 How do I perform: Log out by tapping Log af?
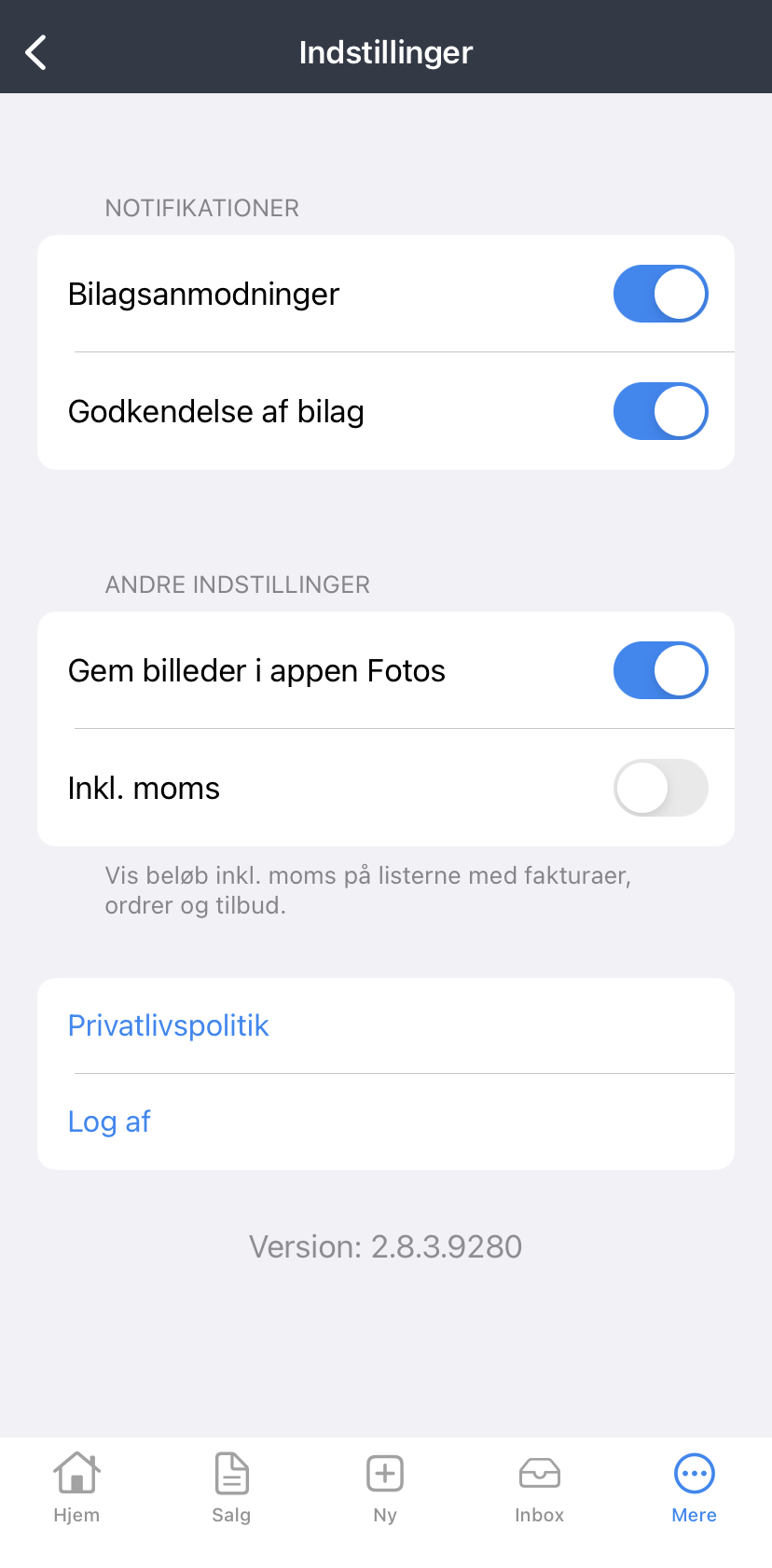(x=109, y=1121)
